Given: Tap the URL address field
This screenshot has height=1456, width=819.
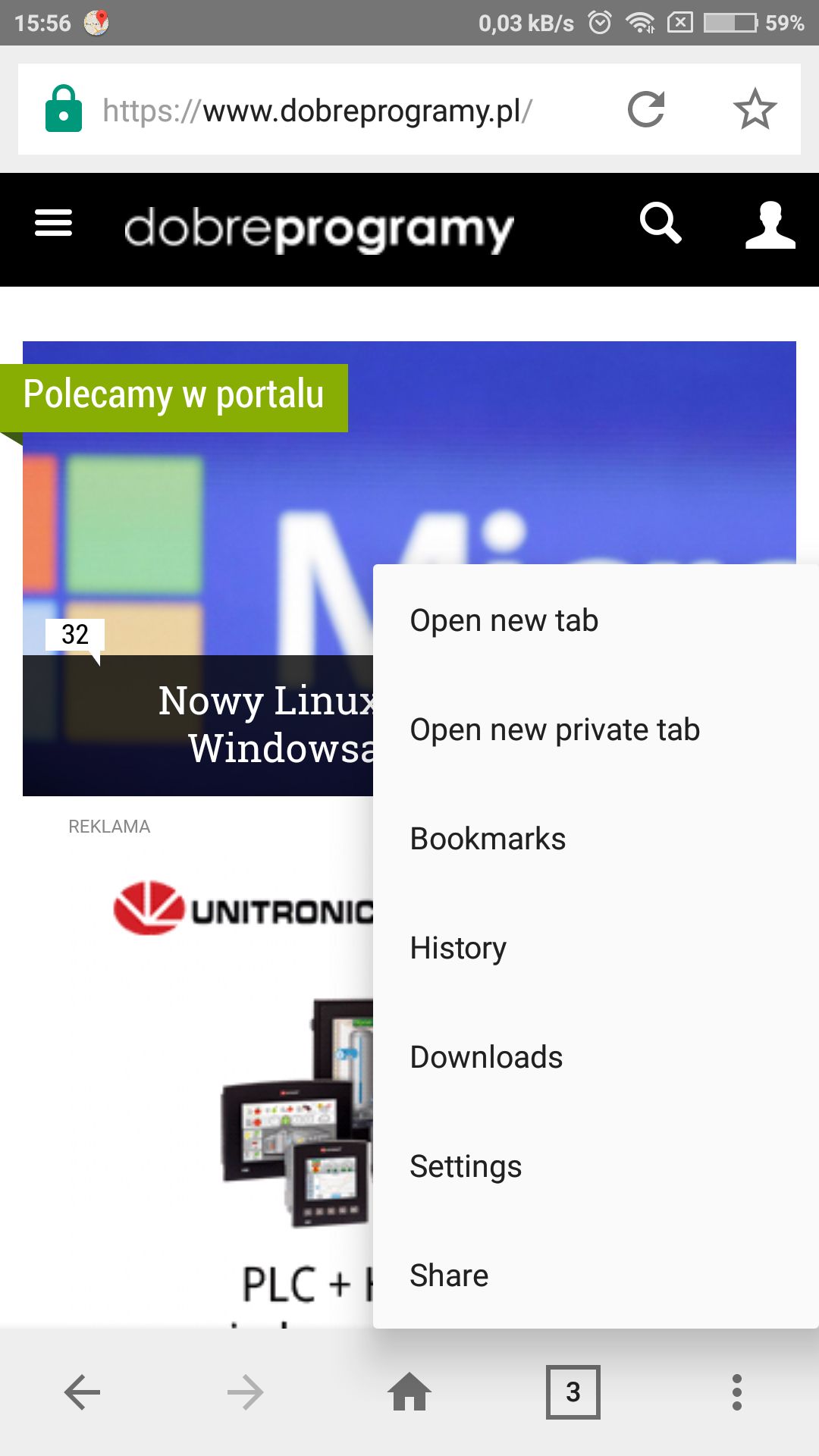Looking at the screenshot, I should (317, 111).
